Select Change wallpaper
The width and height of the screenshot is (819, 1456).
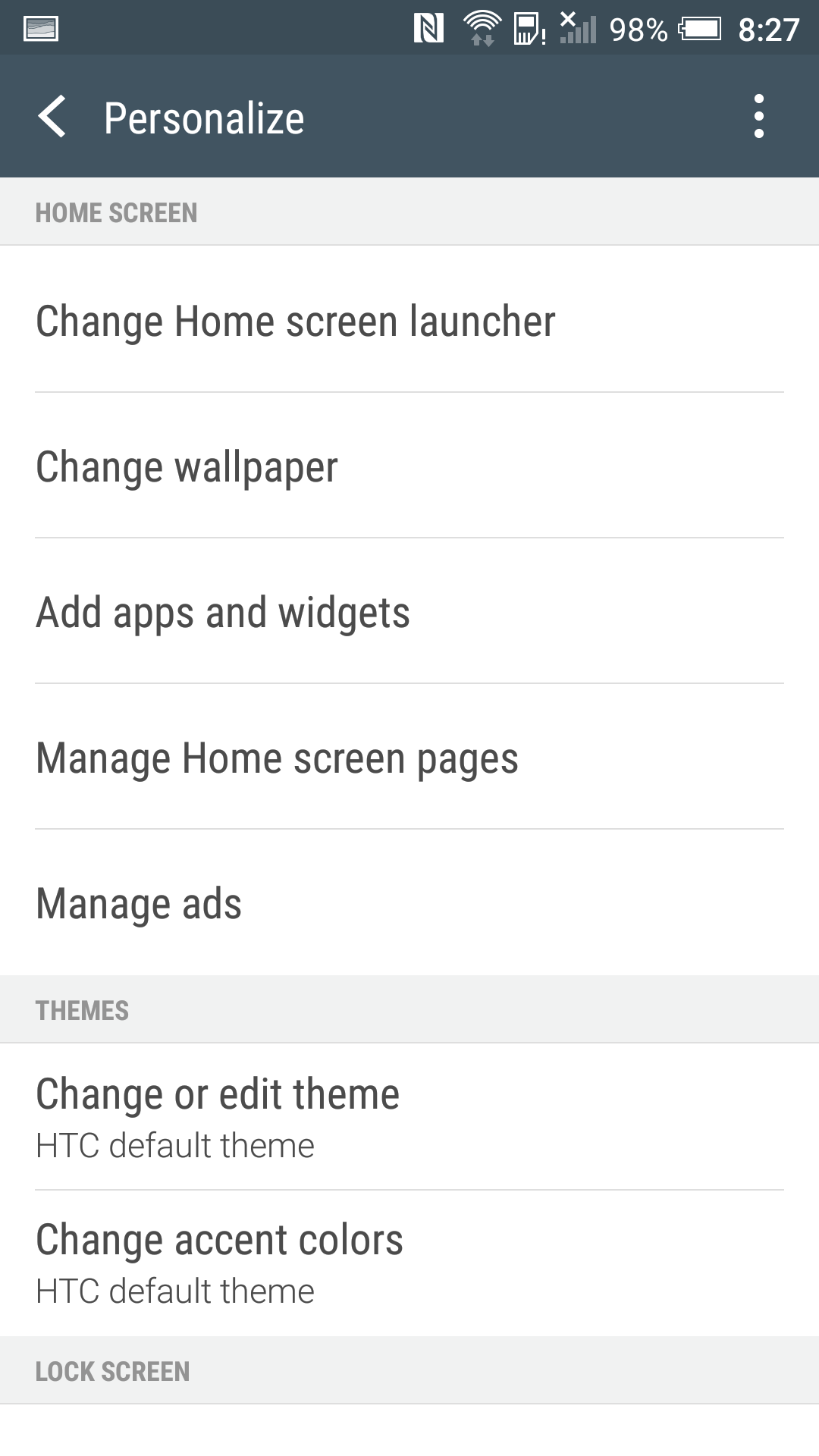(x=409, y=466)
